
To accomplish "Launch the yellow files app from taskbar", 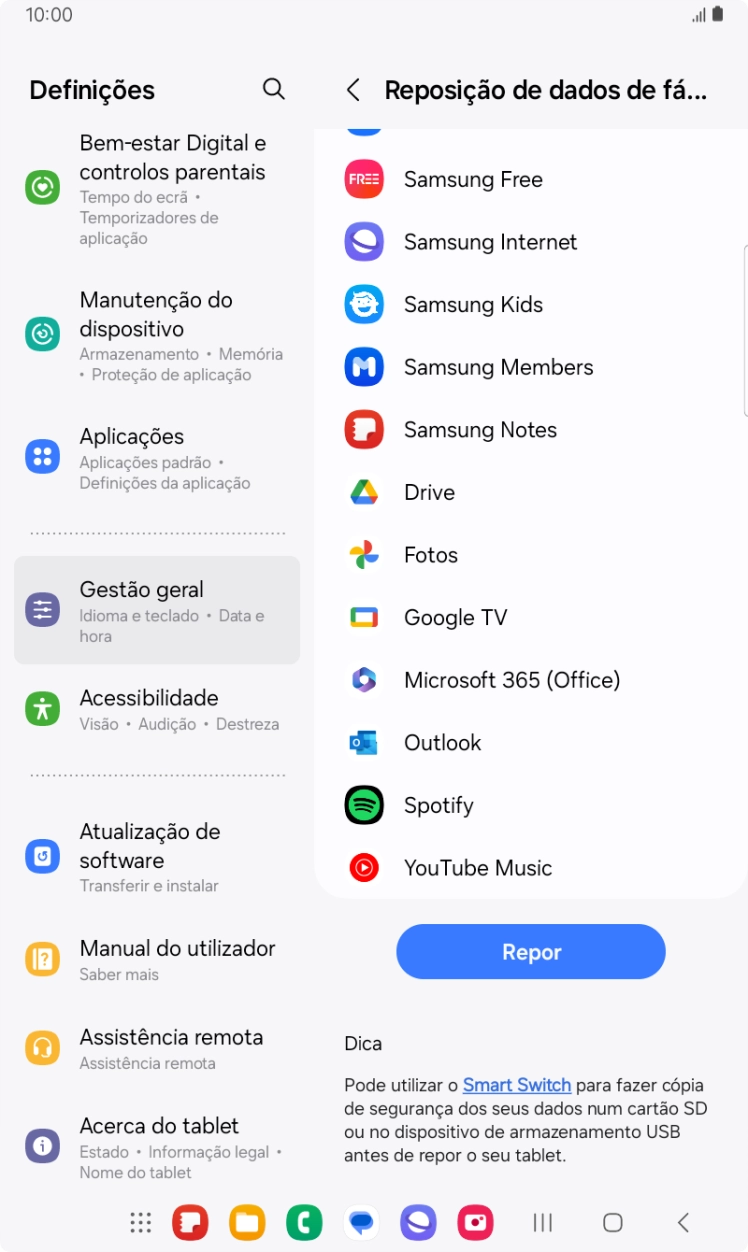I will 247,1222.
